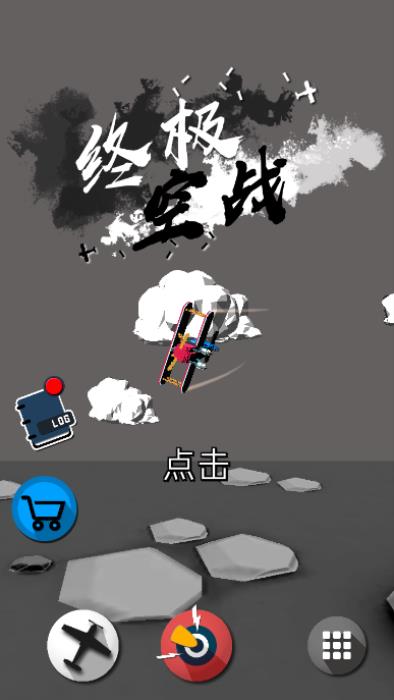Open the LOG notebook icon

point(45,417)
